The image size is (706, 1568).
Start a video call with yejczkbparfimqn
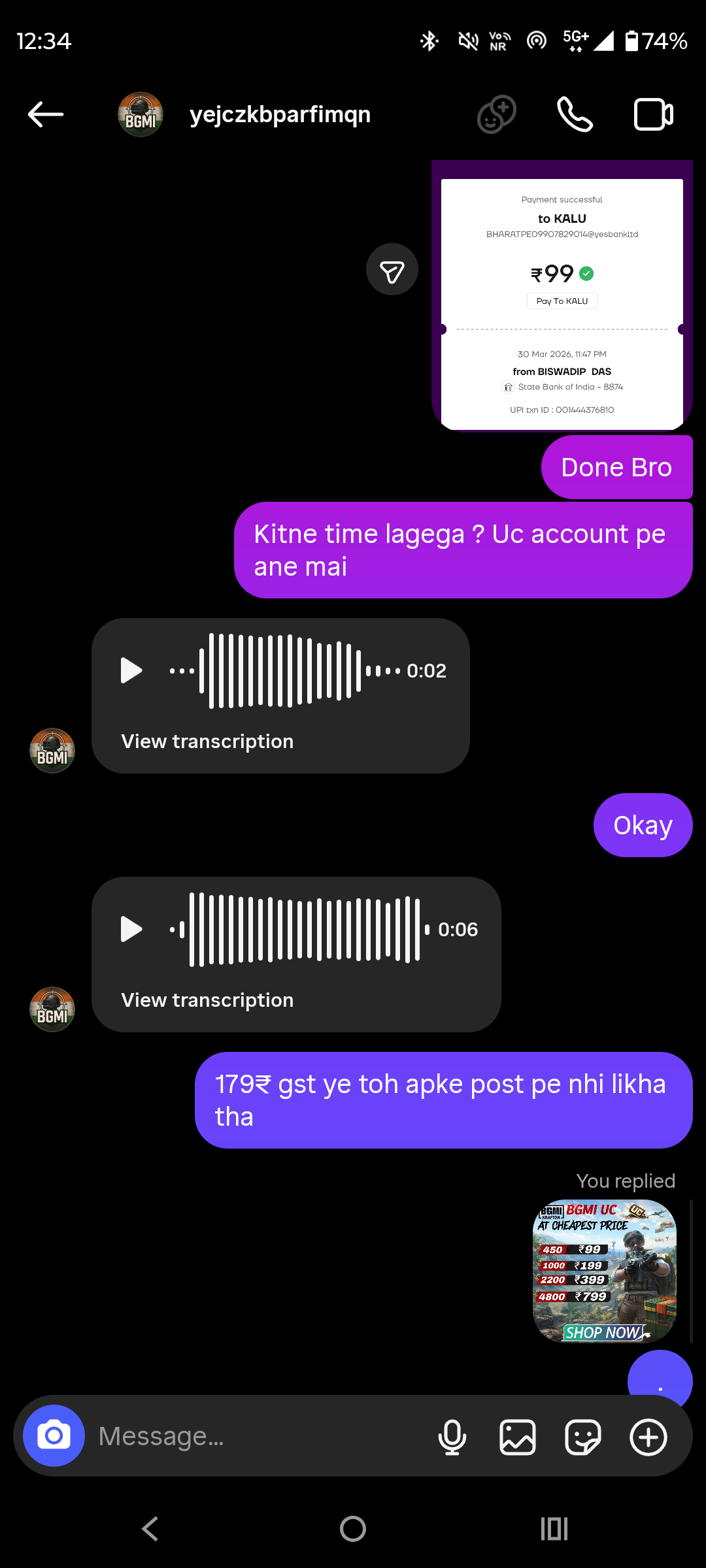pyautogui.click(x=653, y=114)
